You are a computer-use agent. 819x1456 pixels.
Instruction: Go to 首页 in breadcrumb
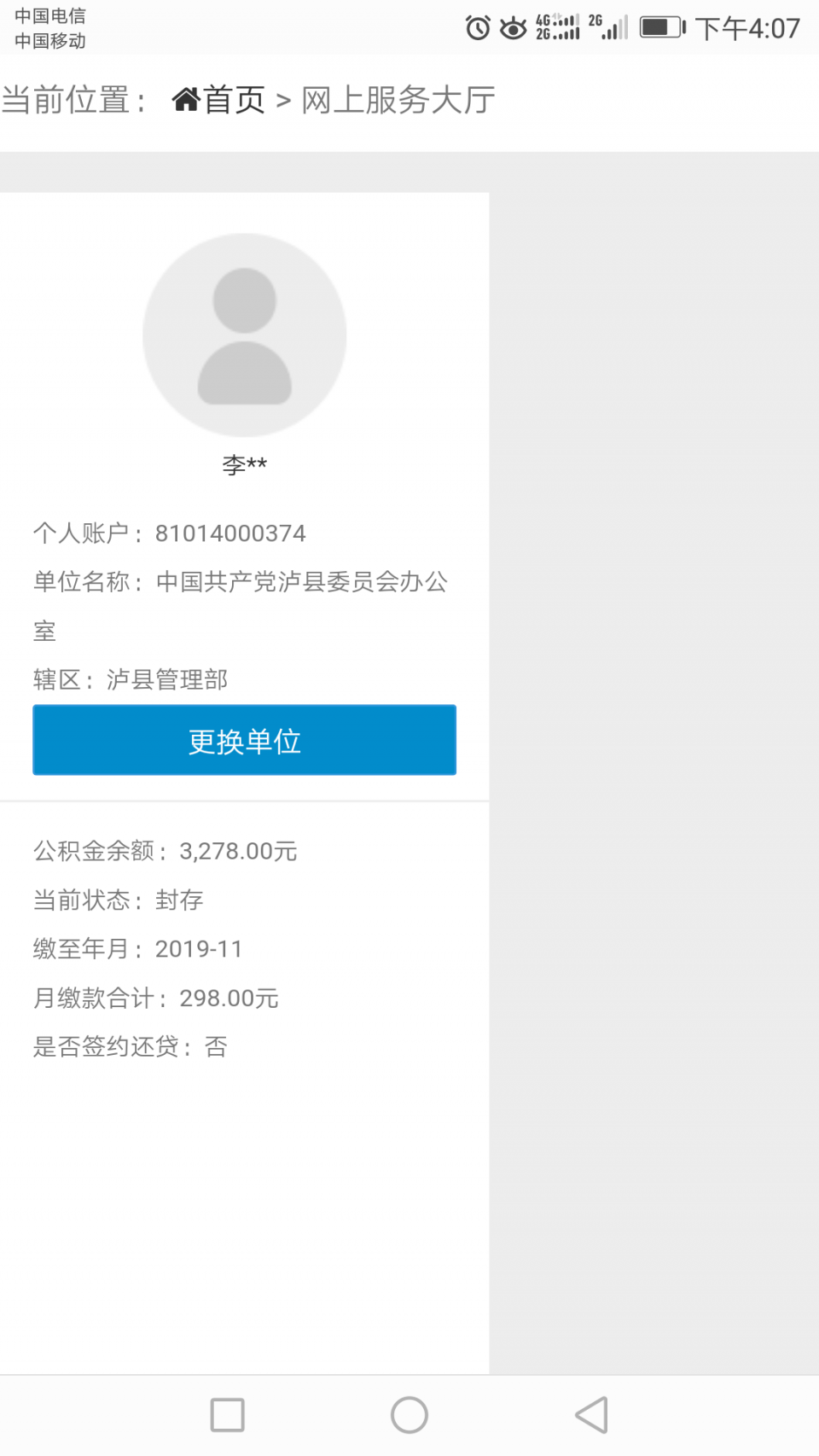(220, 100)
